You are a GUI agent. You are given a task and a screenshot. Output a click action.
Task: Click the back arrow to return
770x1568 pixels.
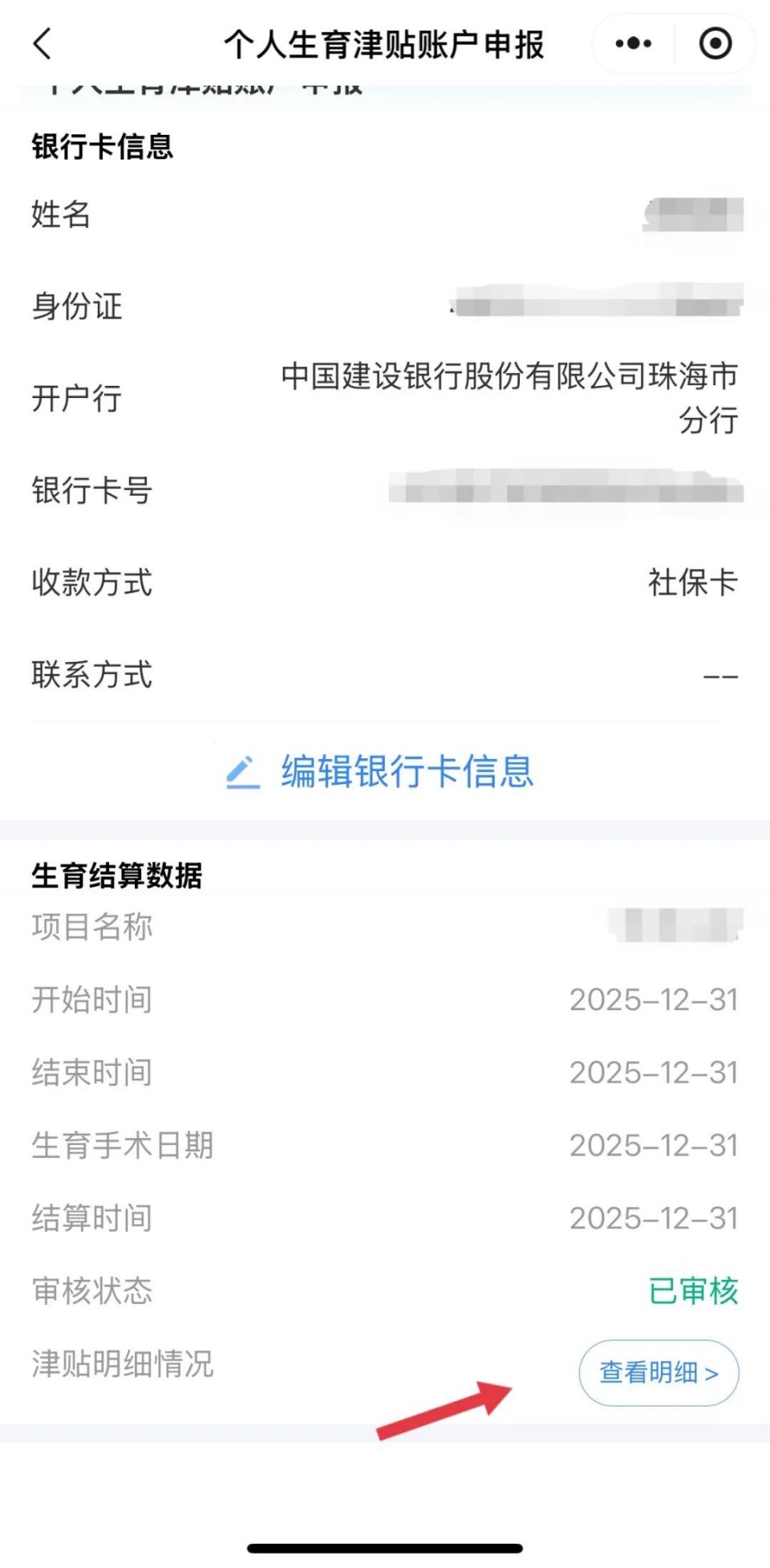coord(42,44)
